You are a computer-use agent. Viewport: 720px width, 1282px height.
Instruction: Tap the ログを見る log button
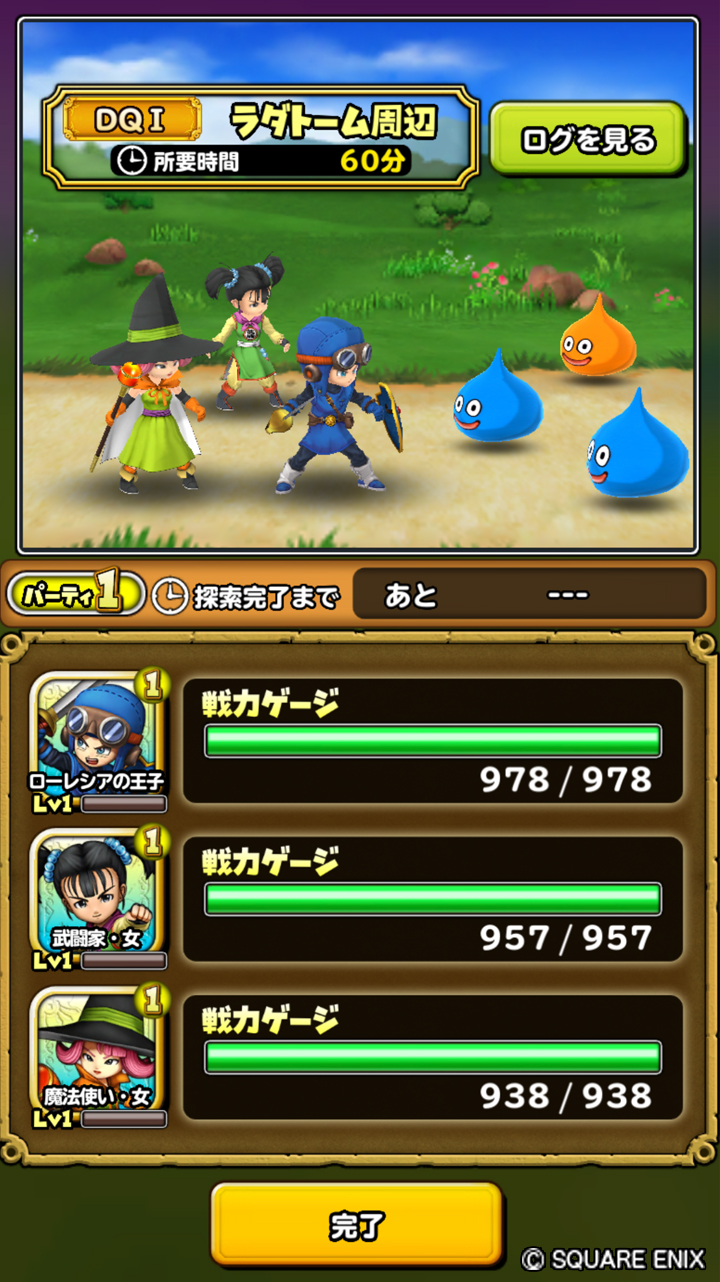pyautogui.click(x=587, y=139)
